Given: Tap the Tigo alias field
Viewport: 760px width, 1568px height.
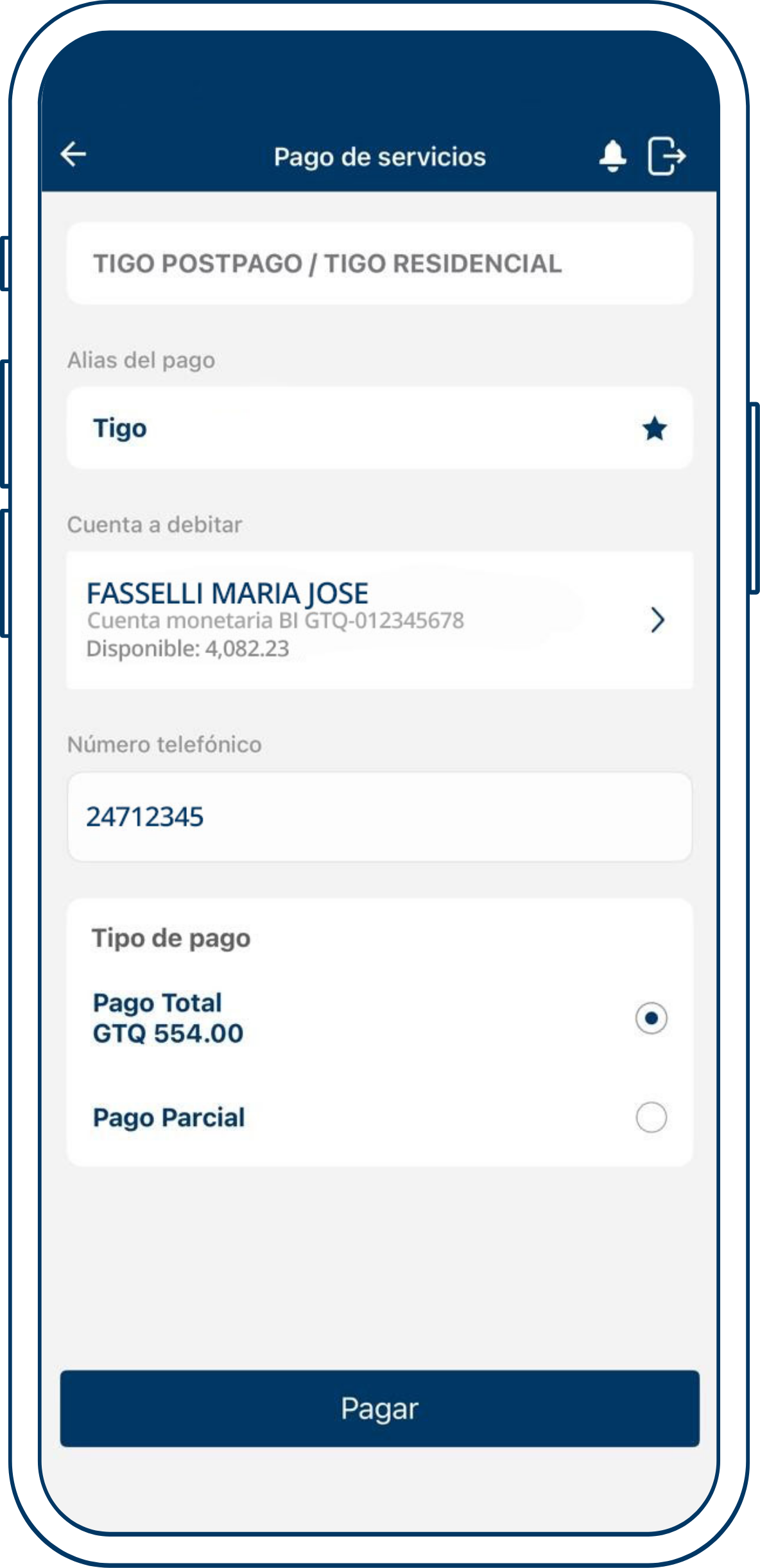Looking at the screenshot, I should 359,428.
